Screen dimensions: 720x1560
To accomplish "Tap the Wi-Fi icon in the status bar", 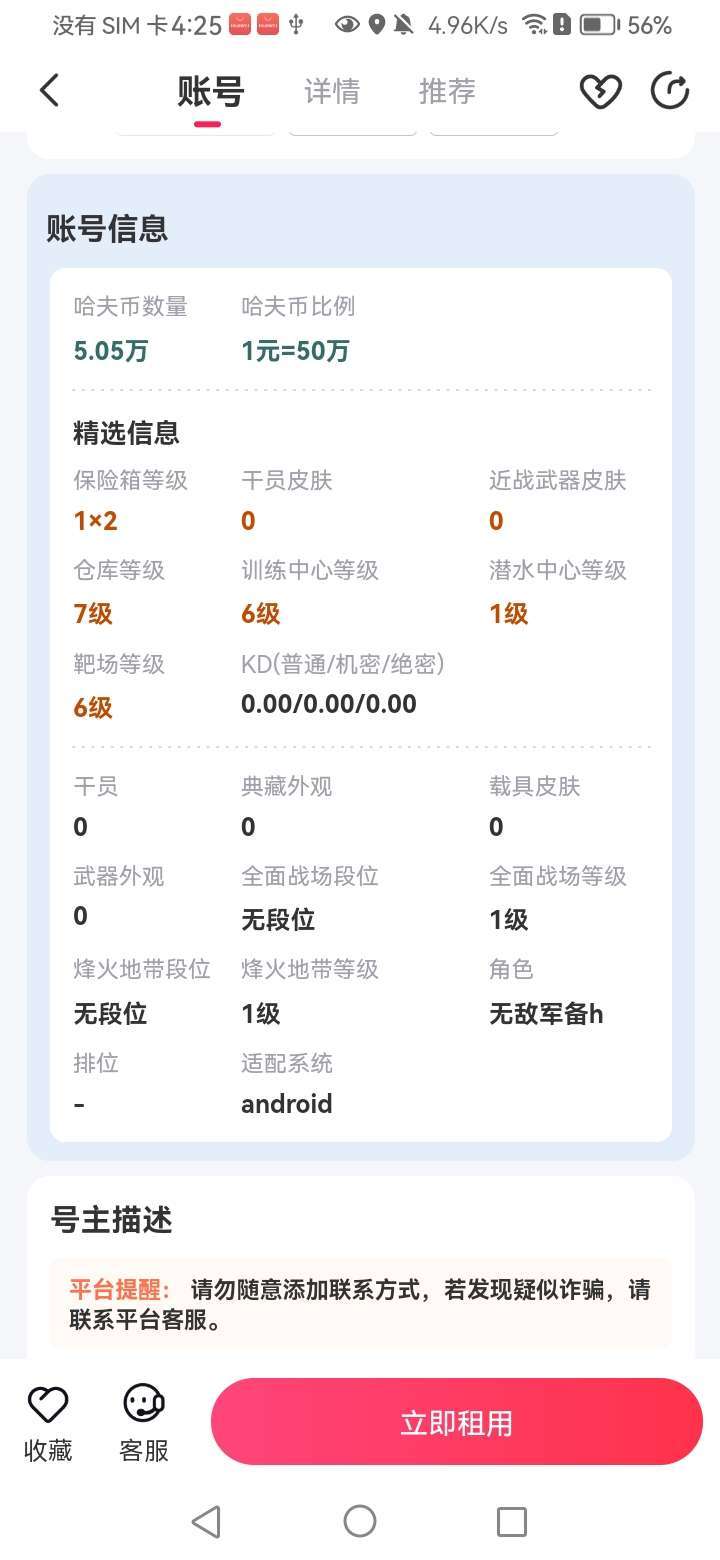I will (x=536, y=24).
